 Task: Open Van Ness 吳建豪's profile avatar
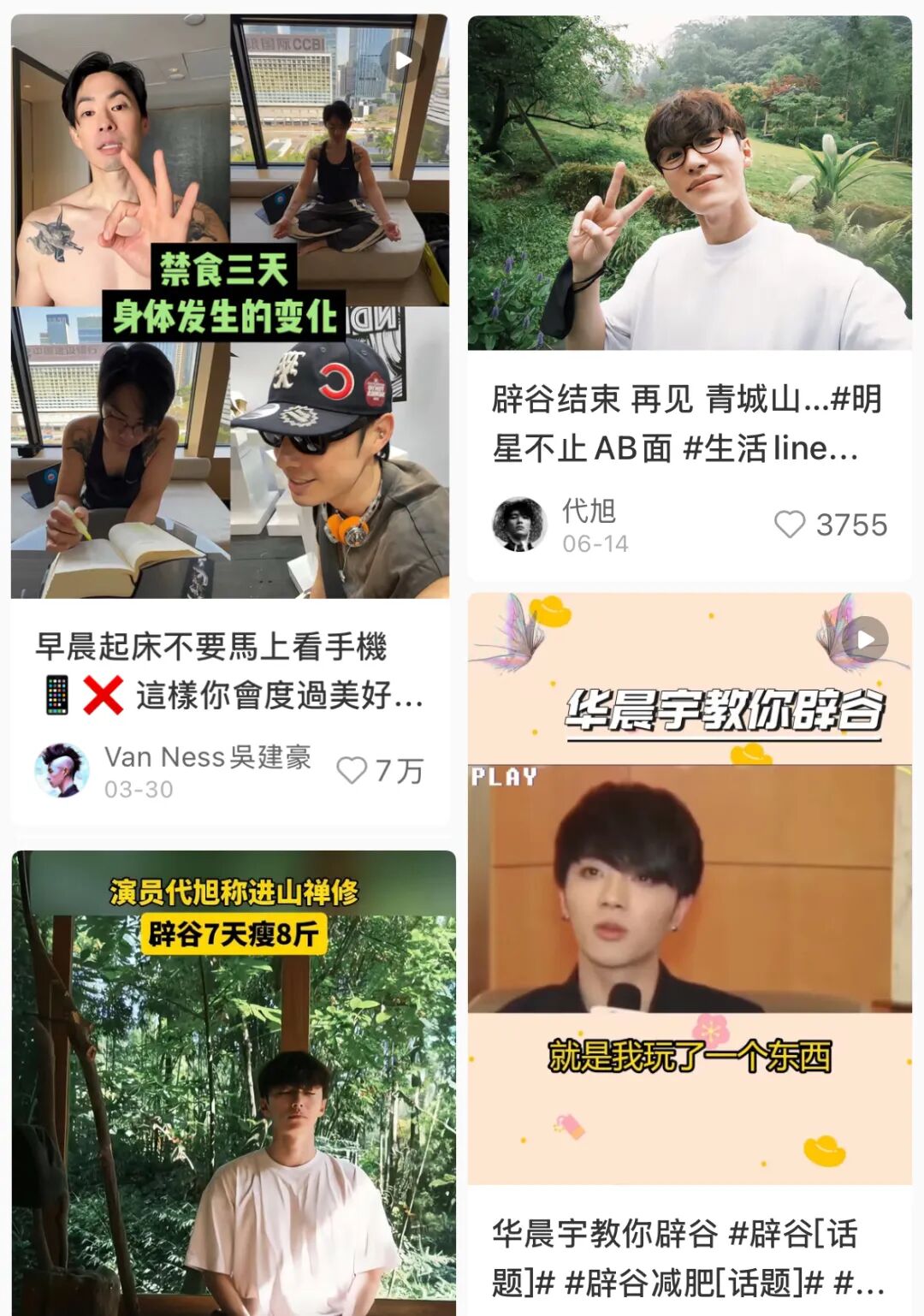(x=62, y=770)
